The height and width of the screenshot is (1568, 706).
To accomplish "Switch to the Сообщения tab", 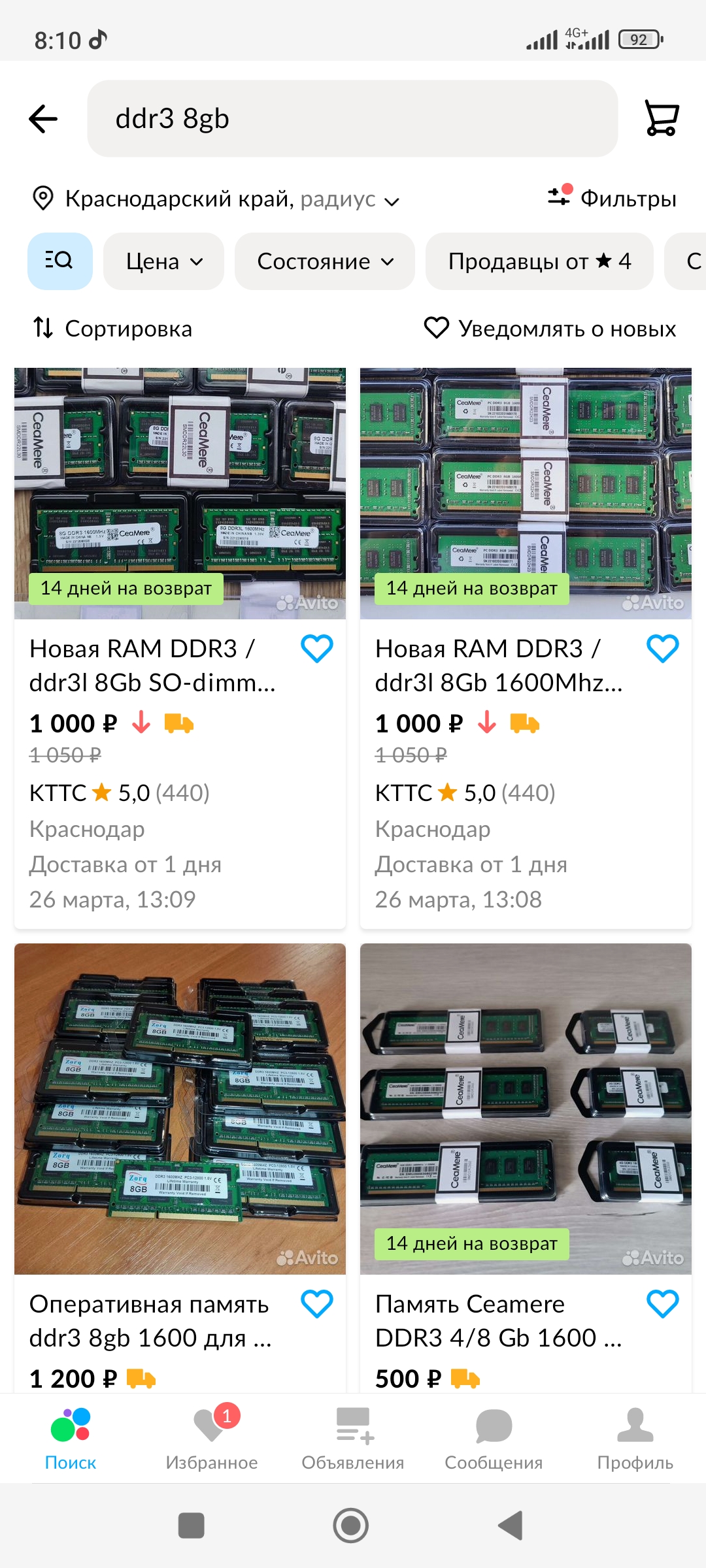I will pyautogui.click(x=494, y=1439).
